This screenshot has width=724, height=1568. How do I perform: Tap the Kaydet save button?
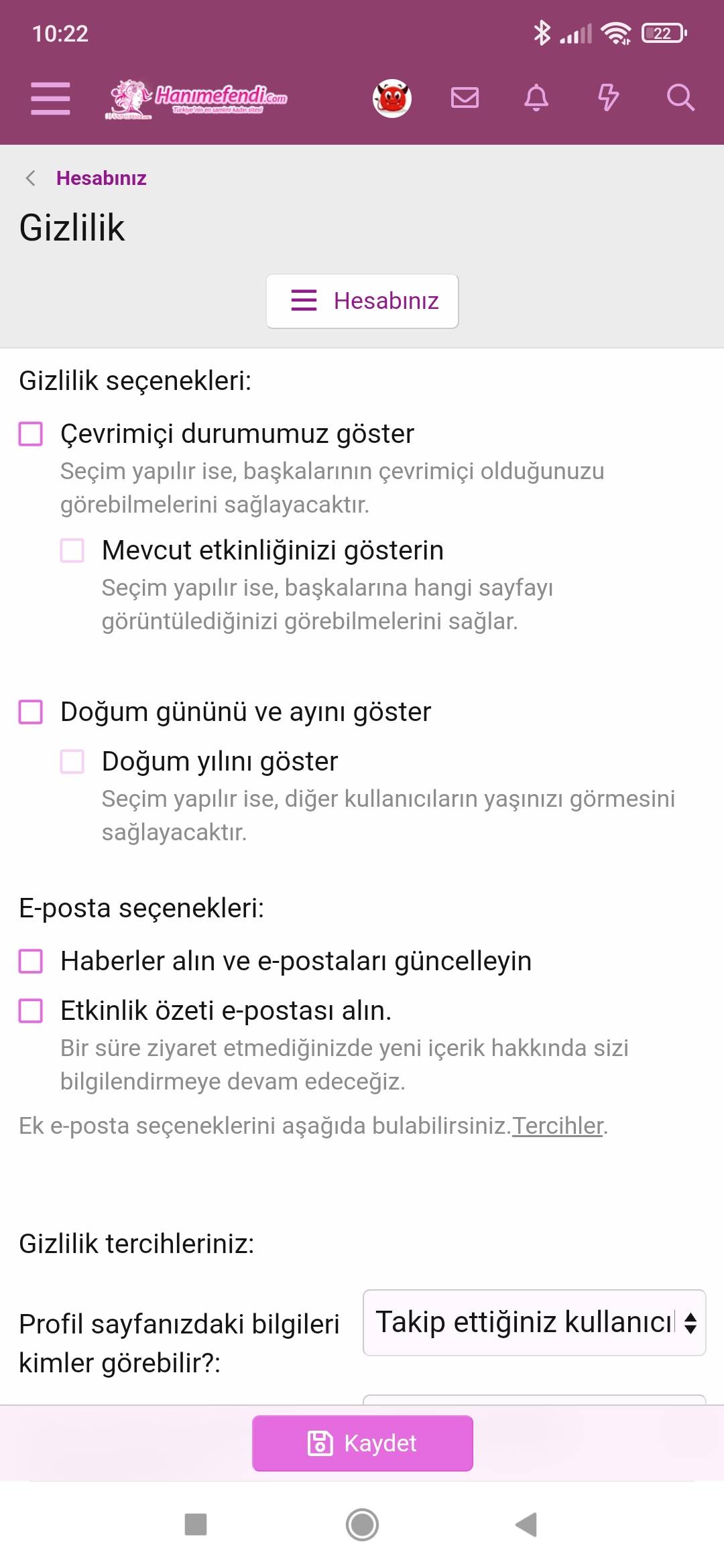[x=363, y=1443]
